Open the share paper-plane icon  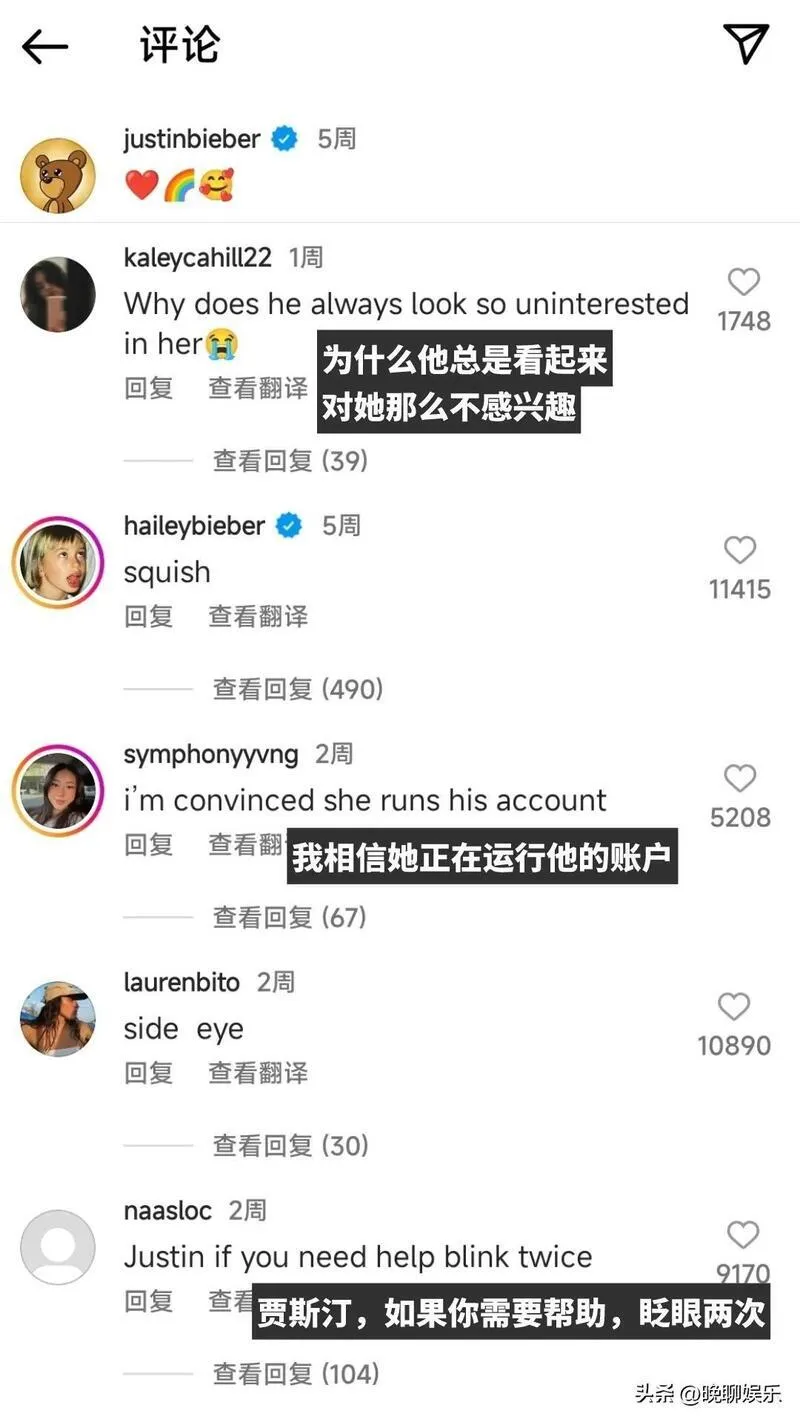pos(746,43)
